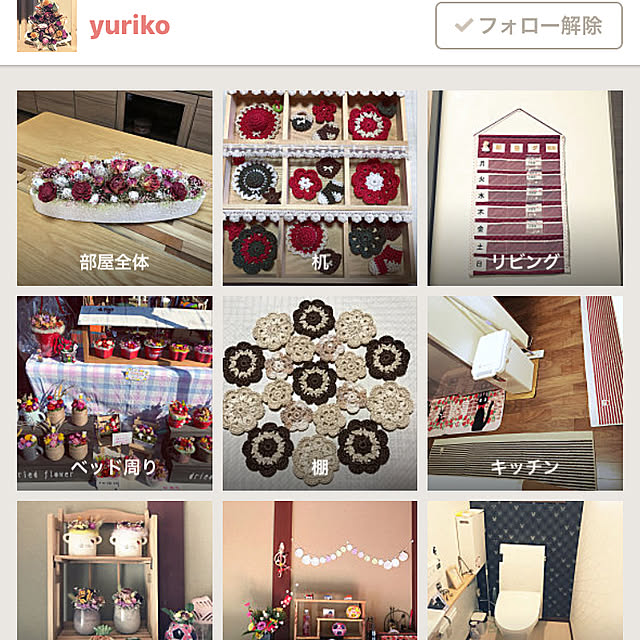Open the pink wall garland tile

[320, 572]
